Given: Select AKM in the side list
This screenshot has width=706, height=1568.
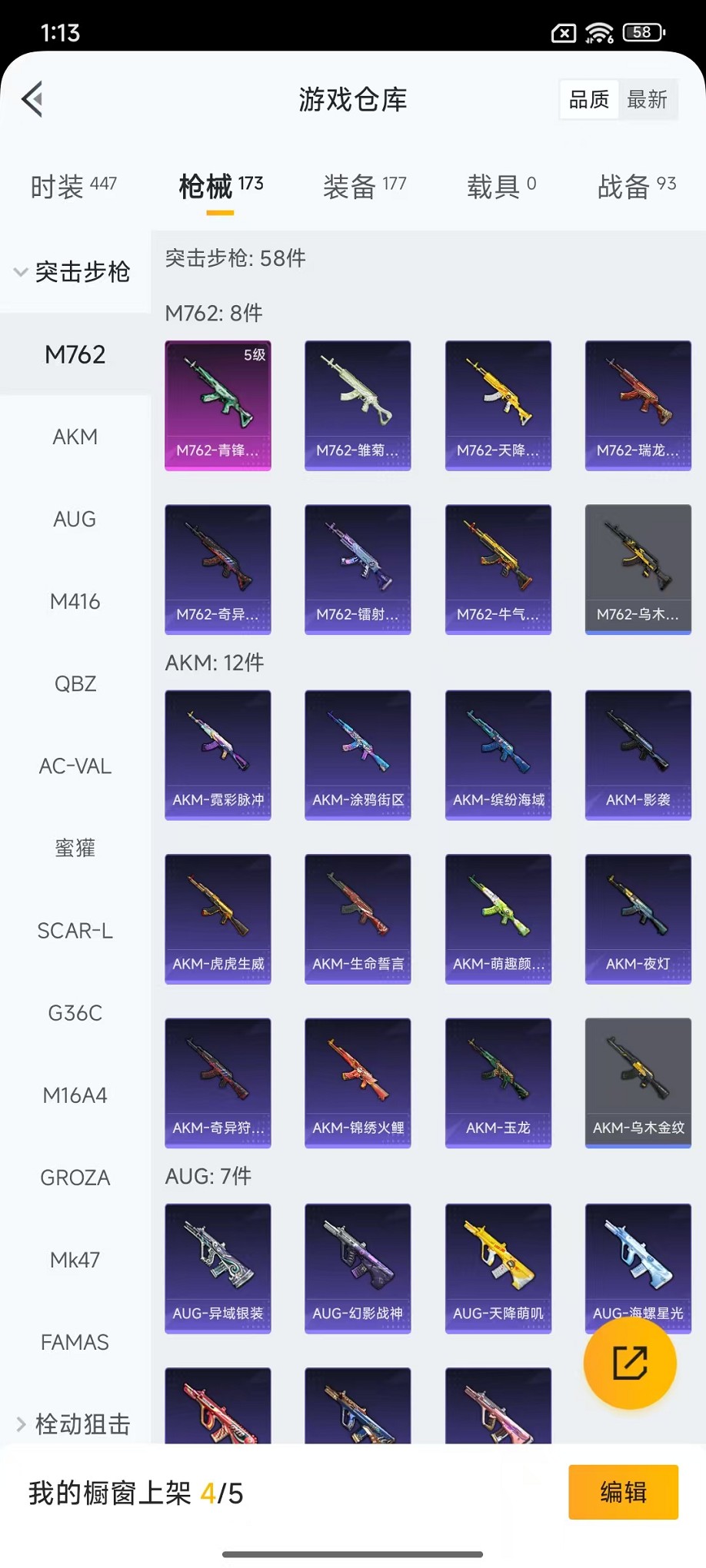Looking at the screenshot, I should (x=75, y=437).
